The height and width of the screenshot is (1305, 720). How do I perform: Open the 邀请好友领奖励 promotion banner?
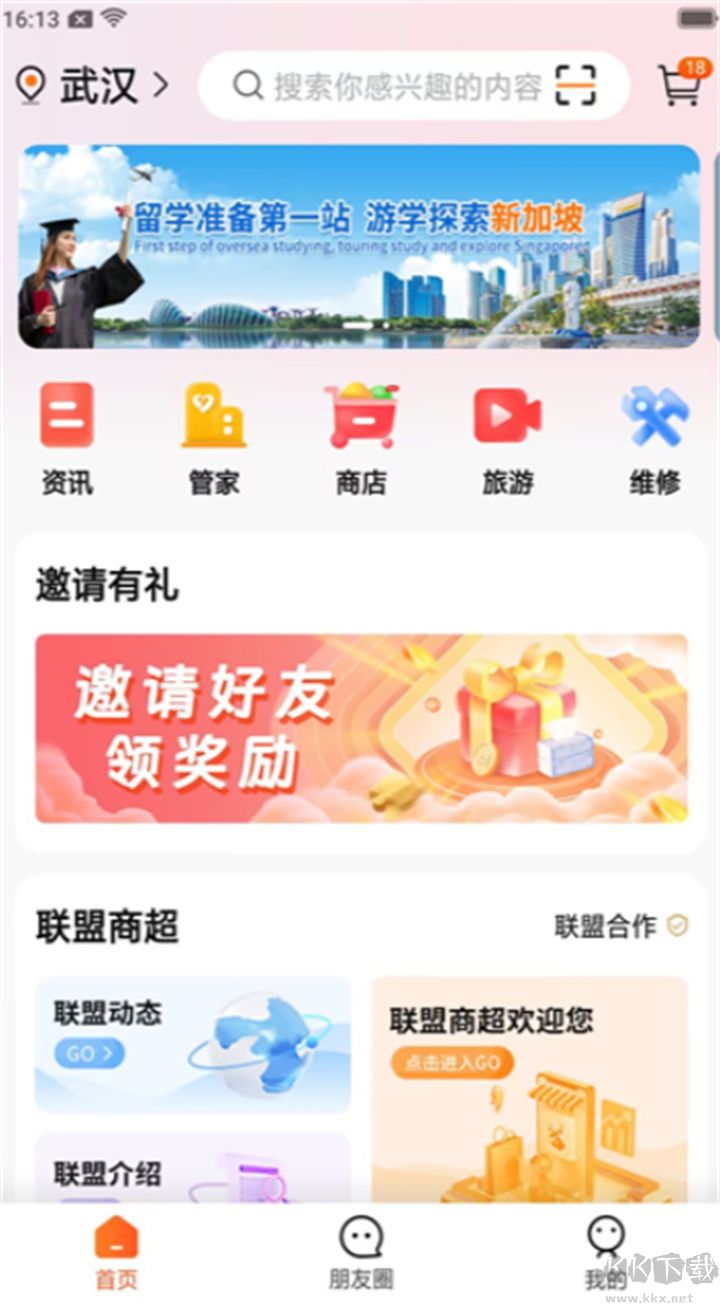(x=360, y=726)
